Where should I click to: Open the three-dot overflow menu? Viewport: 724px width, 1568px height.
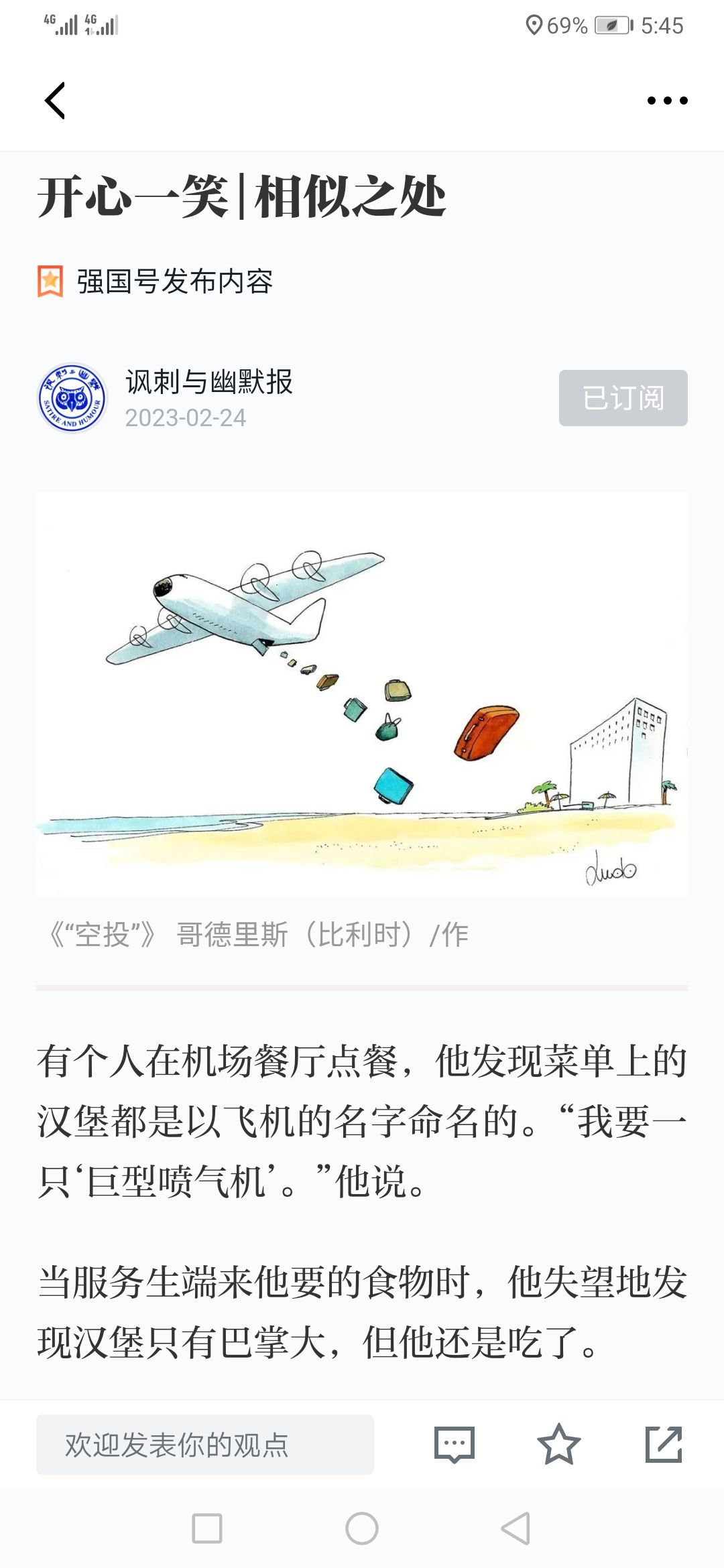point(667,101)
